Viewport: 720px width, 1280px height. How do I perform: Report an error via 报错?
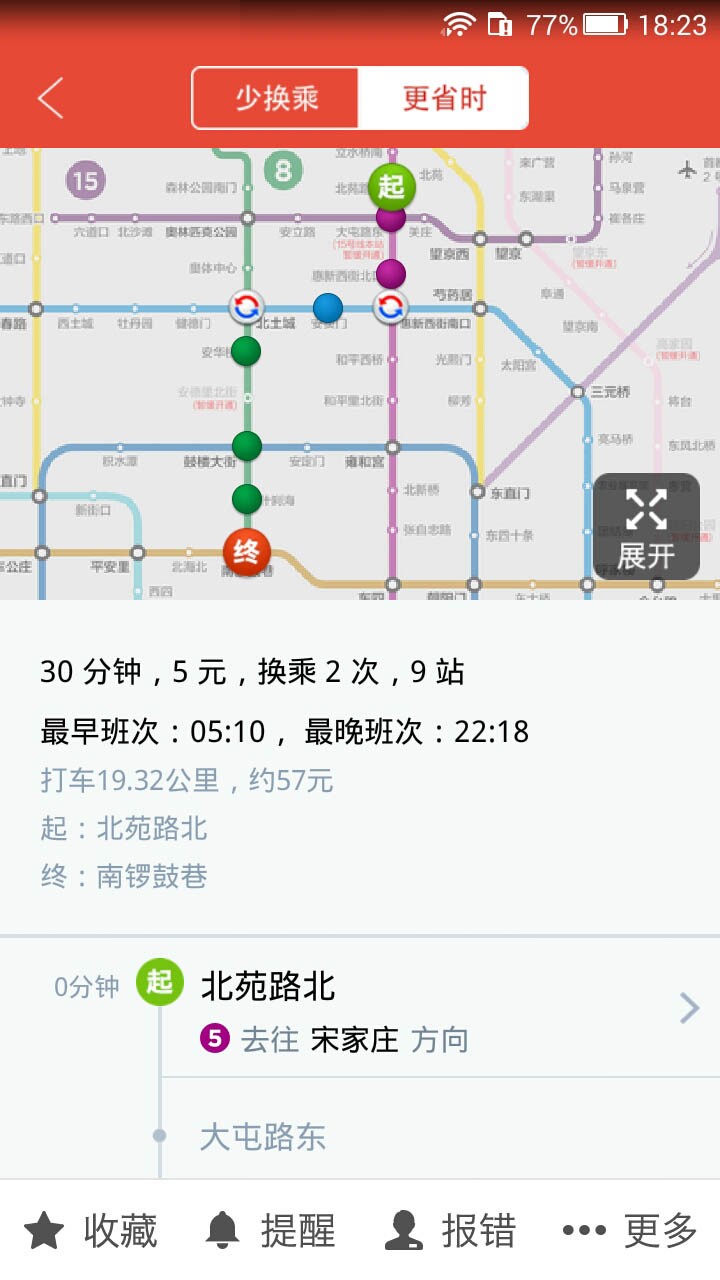(449, 1231)
